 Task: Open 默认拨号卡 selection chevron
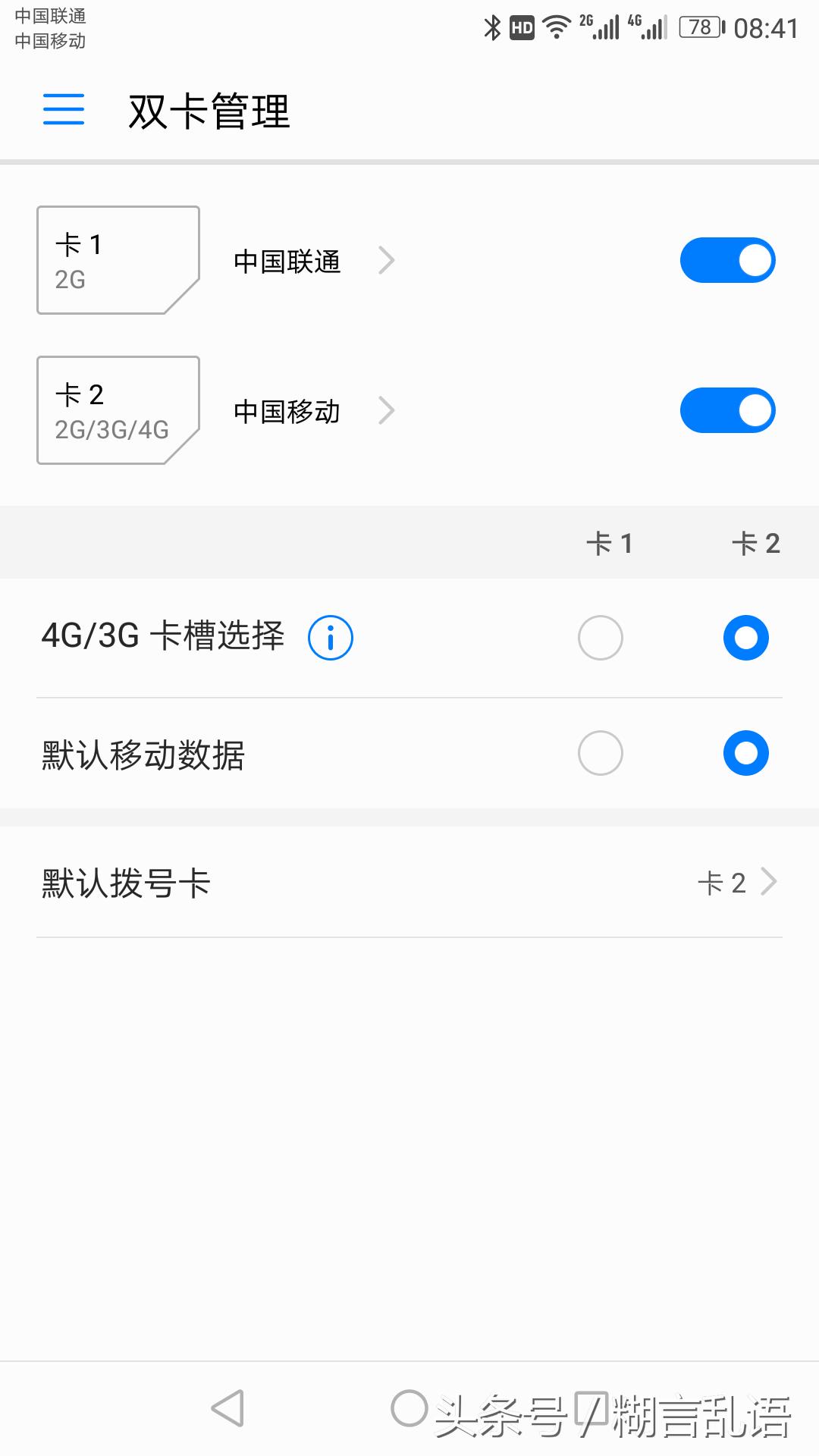click(771, 881)
